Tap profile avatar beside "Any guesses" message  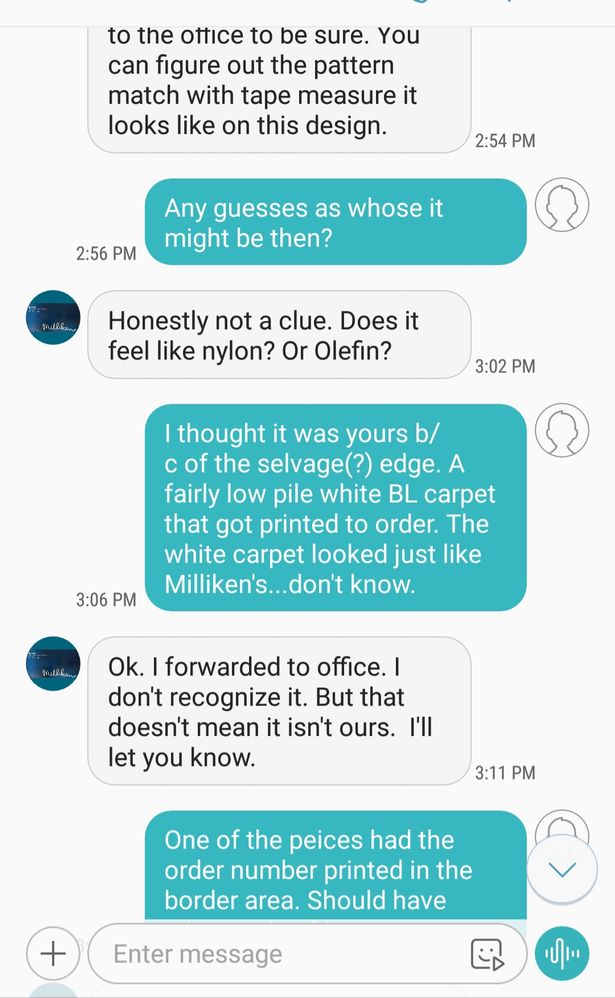[x=562, y=204]
